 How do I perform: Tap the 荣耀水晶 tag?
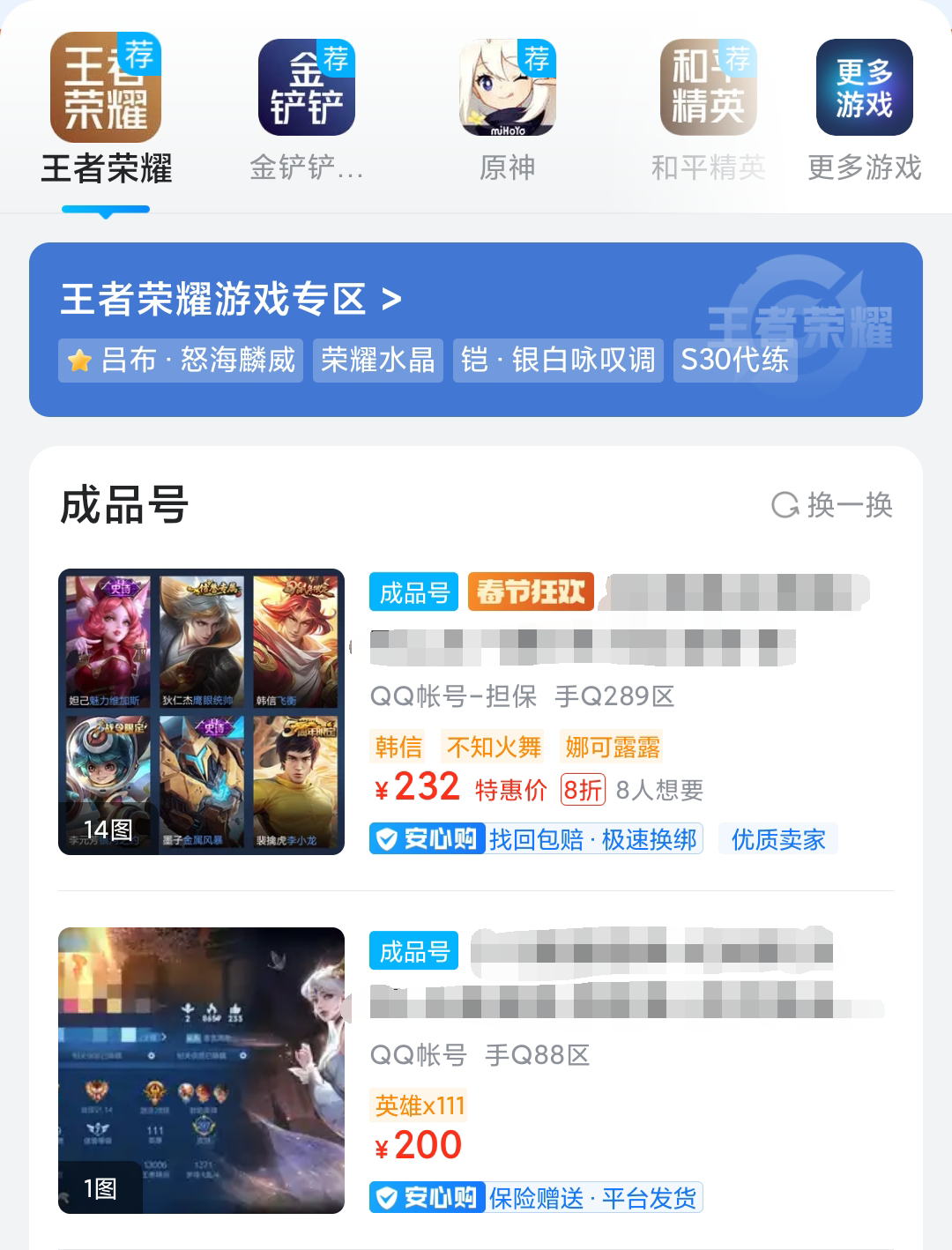[378, 361]
